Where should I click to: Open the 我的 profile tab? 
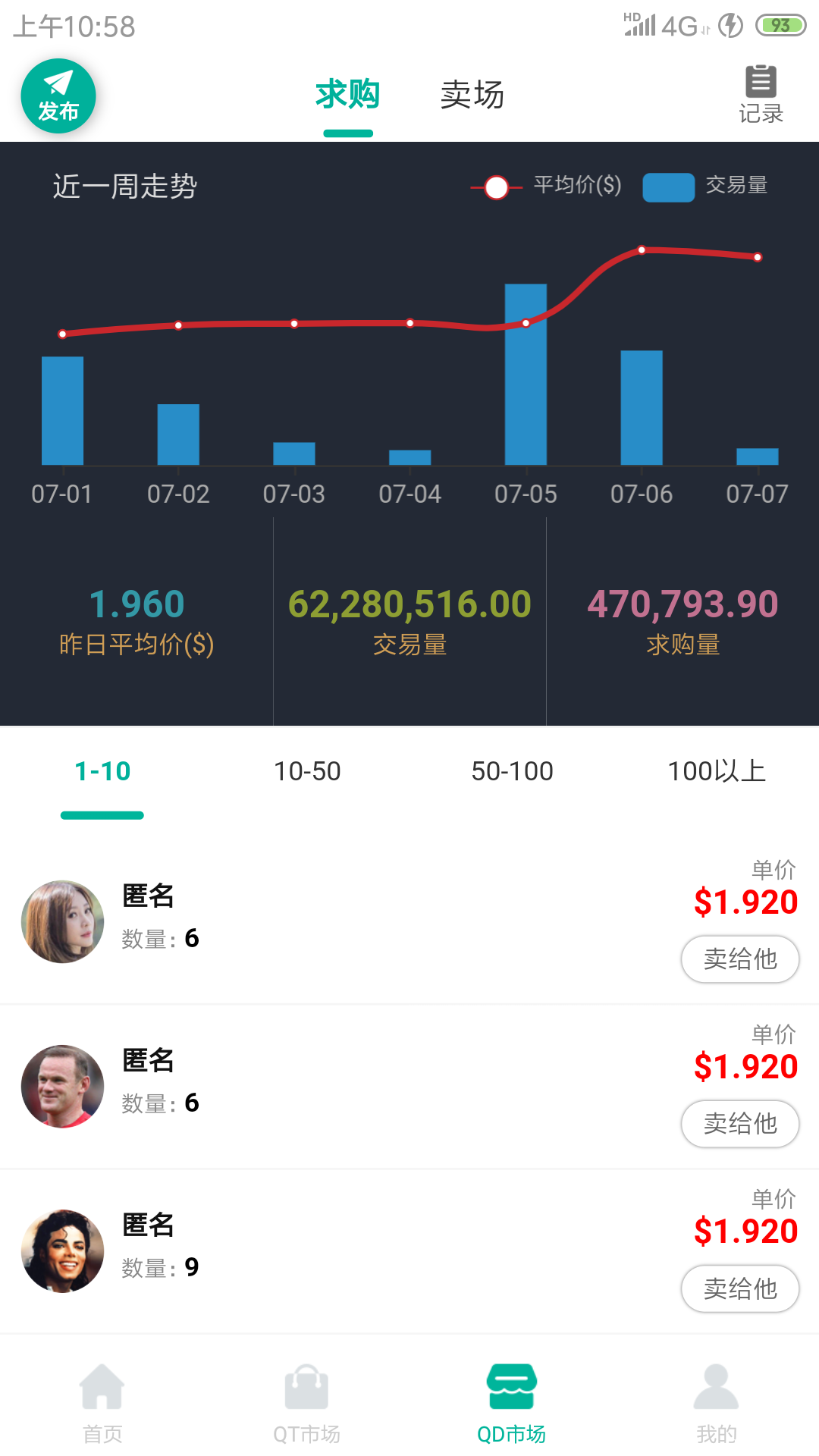[x=717, y=1403]
